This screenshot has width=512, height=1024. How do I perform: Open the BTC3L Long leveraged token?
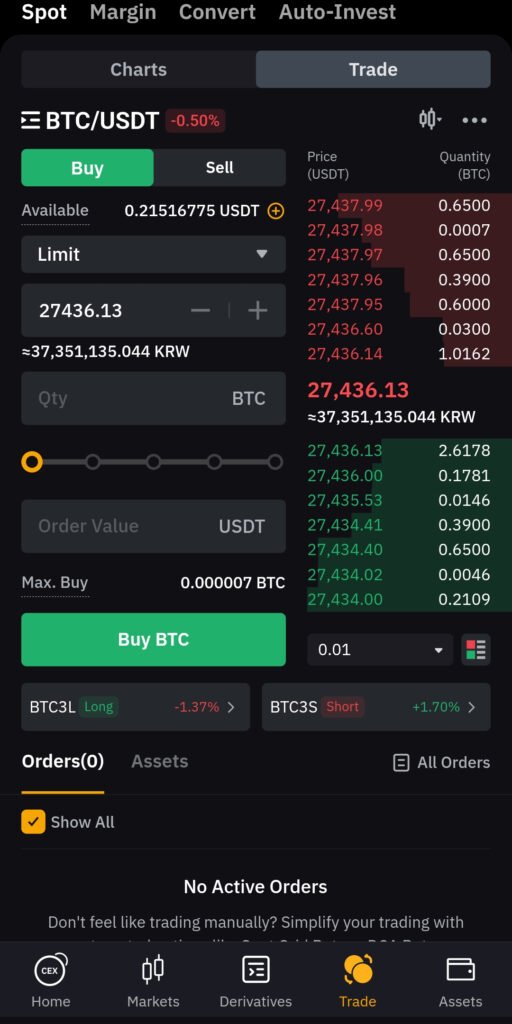coord(135,707)
